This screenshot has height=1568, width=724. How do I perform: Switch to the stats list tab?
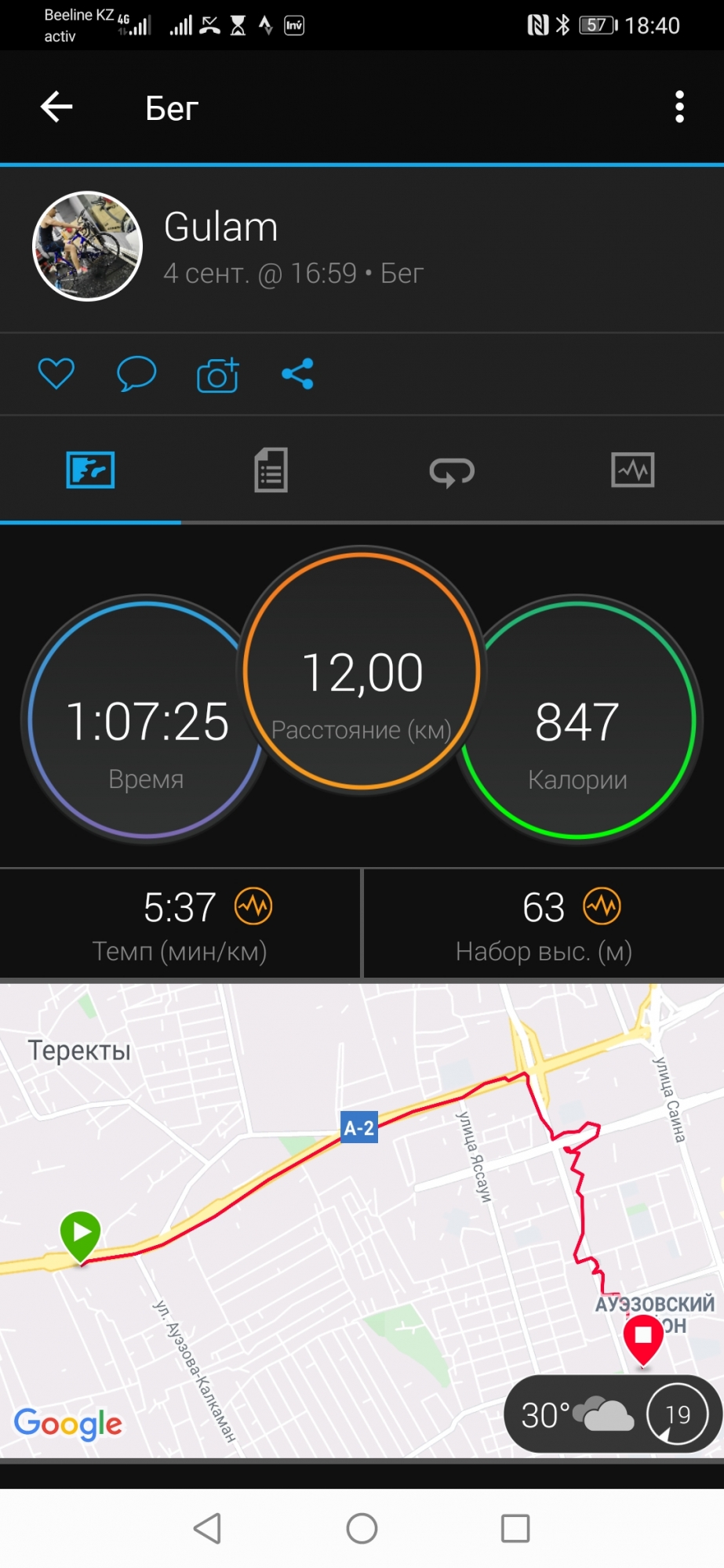(x=271, y=470)
